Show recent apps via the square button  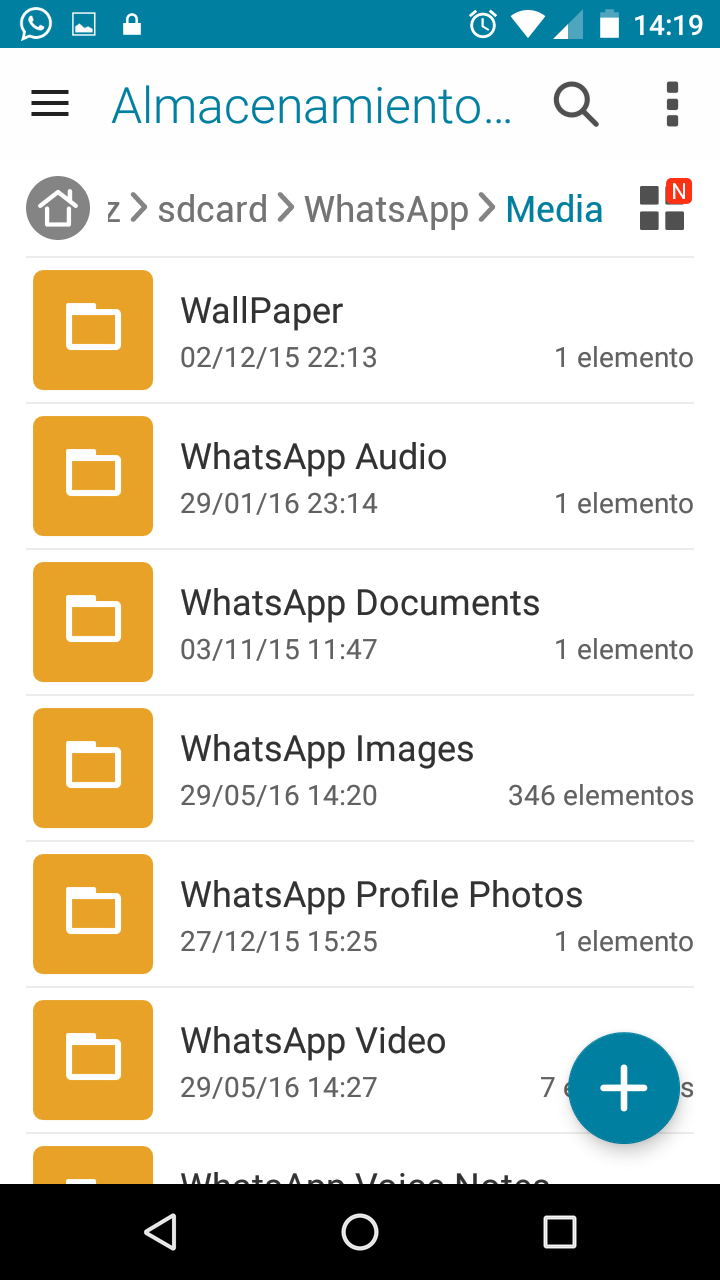pyautogui.click(x=560, y=1232)
